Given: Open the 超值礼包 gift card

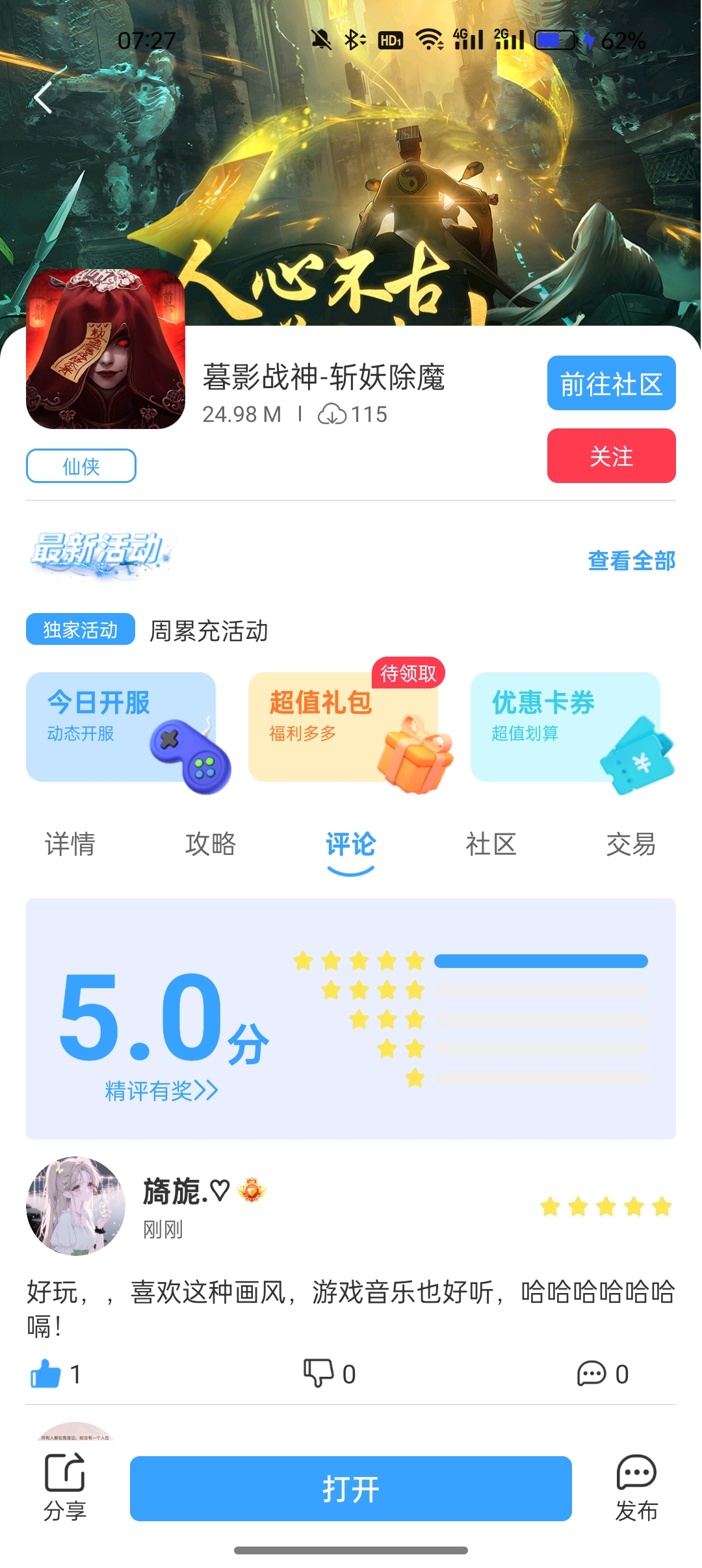Looking at the screenshot, I should (344, 727).
